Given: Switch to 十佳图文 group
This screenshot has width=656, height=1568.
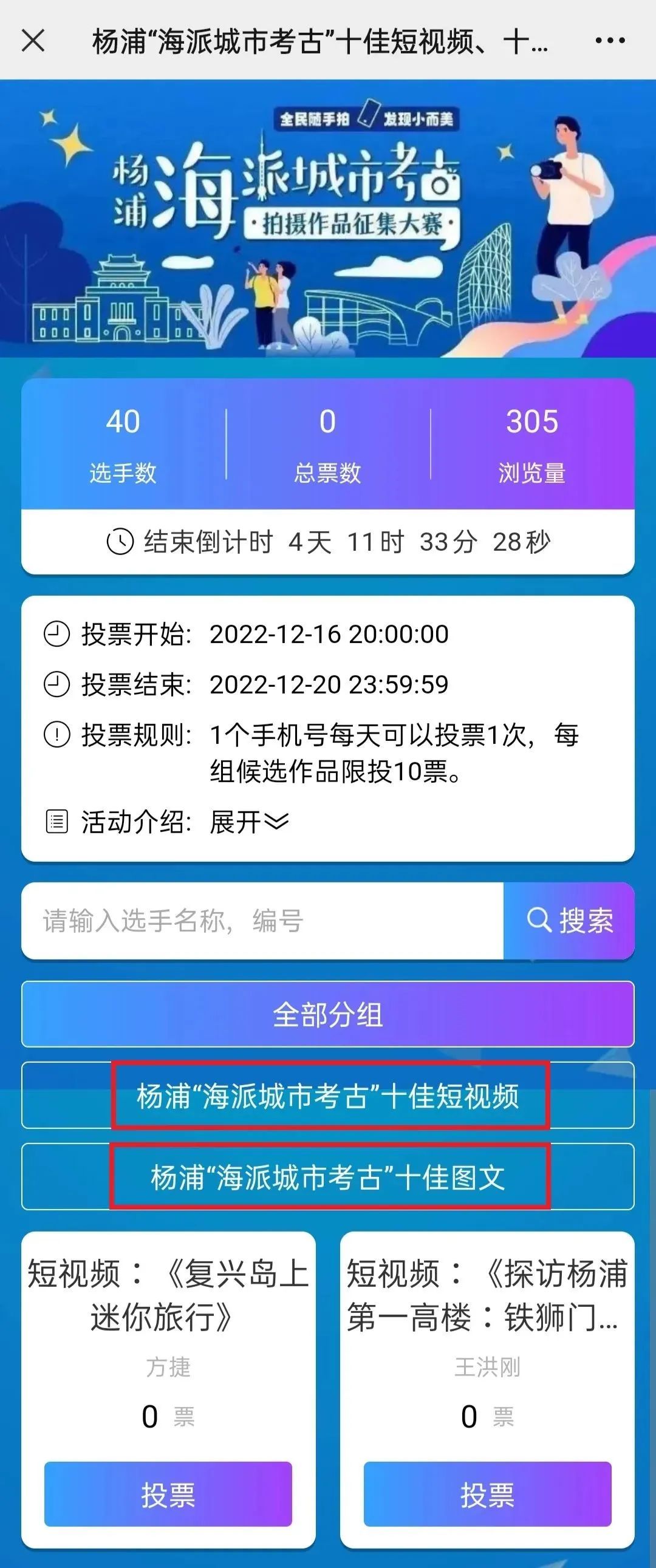Looking at the screenshot, I should pyautogui.click(x=327, y=1177).
